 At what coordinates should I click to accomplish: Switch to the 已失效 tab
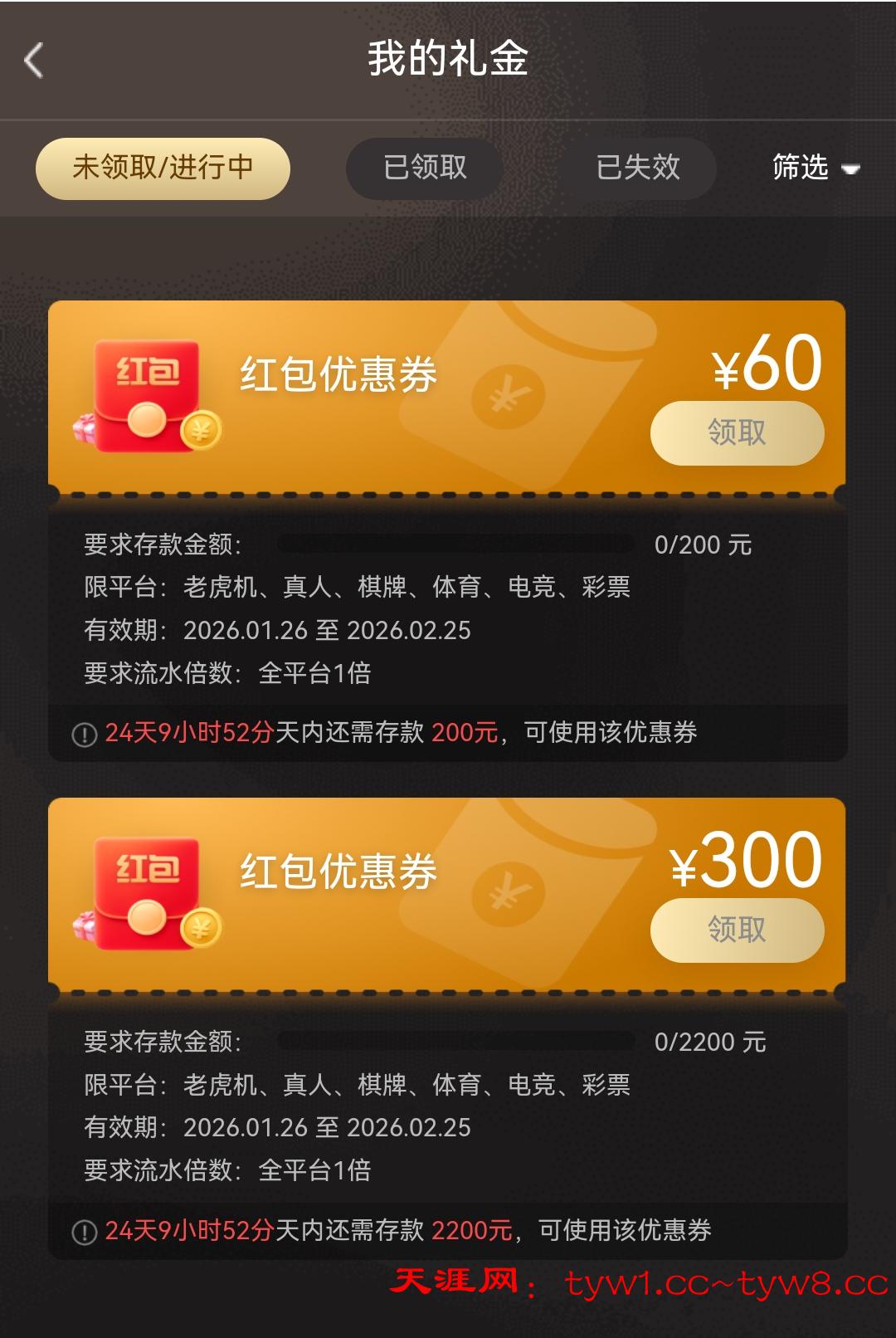tap(637, 168)
